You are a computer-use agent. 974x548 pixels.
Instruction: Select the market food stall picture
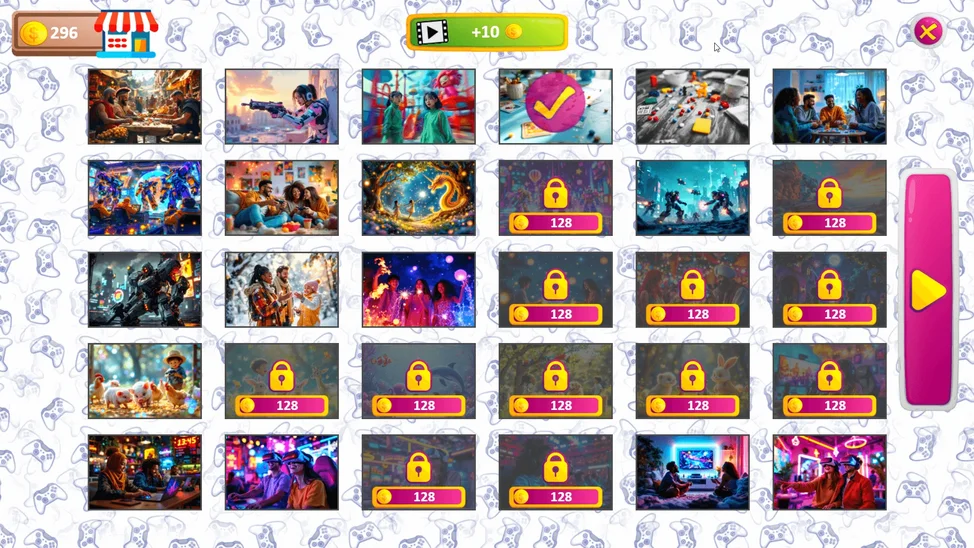[x=144, y=106]
